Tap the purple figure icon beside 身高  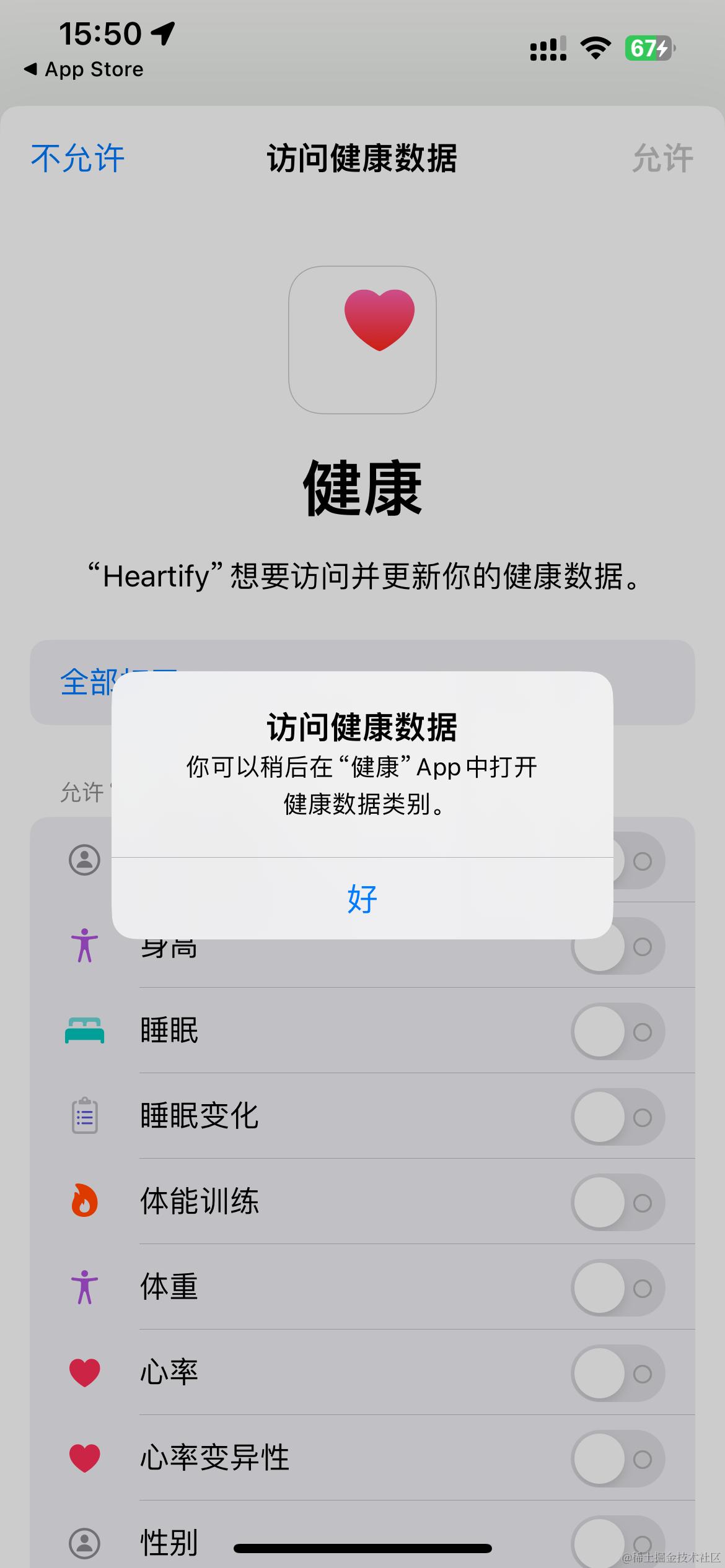click(85, 944)
